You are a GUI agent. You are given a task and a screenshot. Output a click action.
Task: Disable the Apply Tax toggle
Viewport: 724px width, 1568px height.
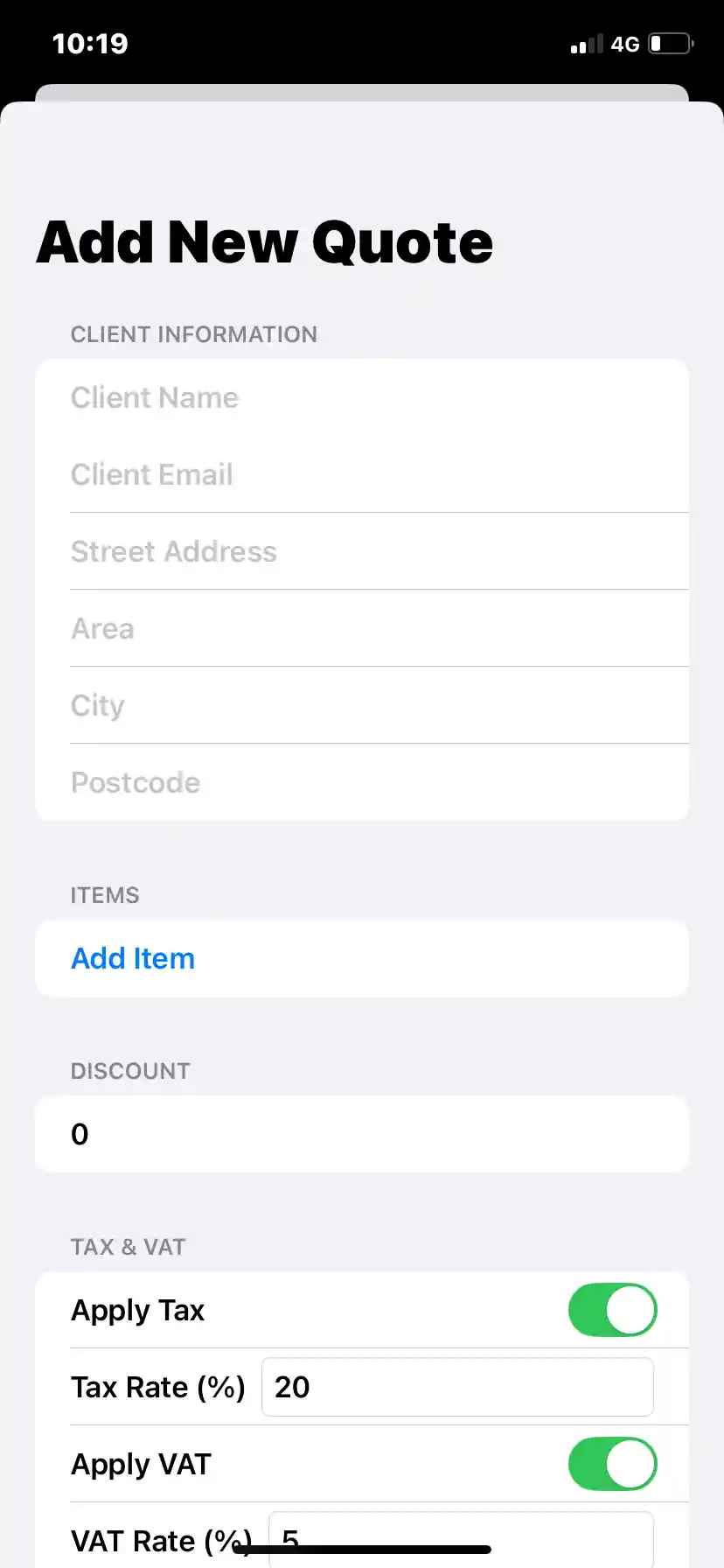coord(612,1310)
